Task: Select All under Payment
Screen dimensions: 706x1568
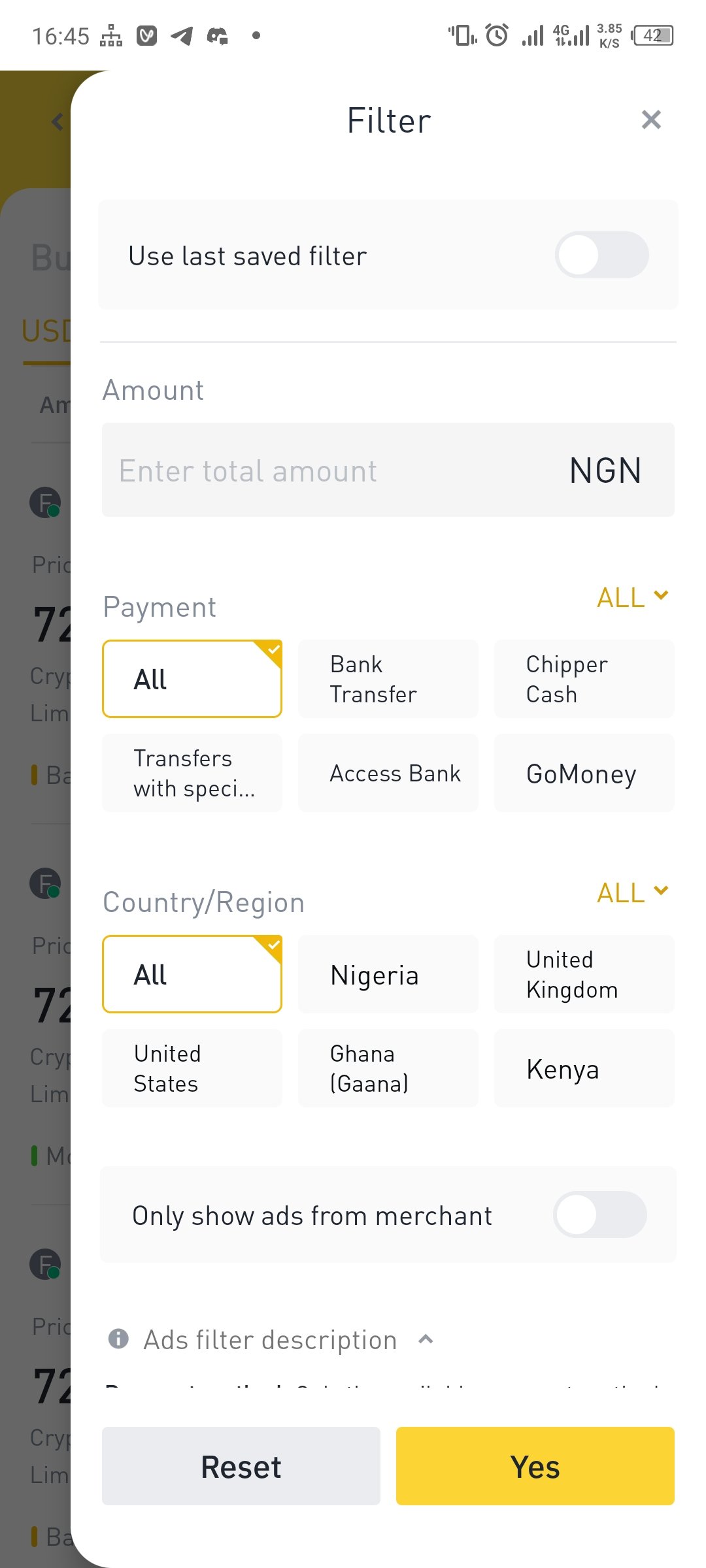Action: pos(192,679)
